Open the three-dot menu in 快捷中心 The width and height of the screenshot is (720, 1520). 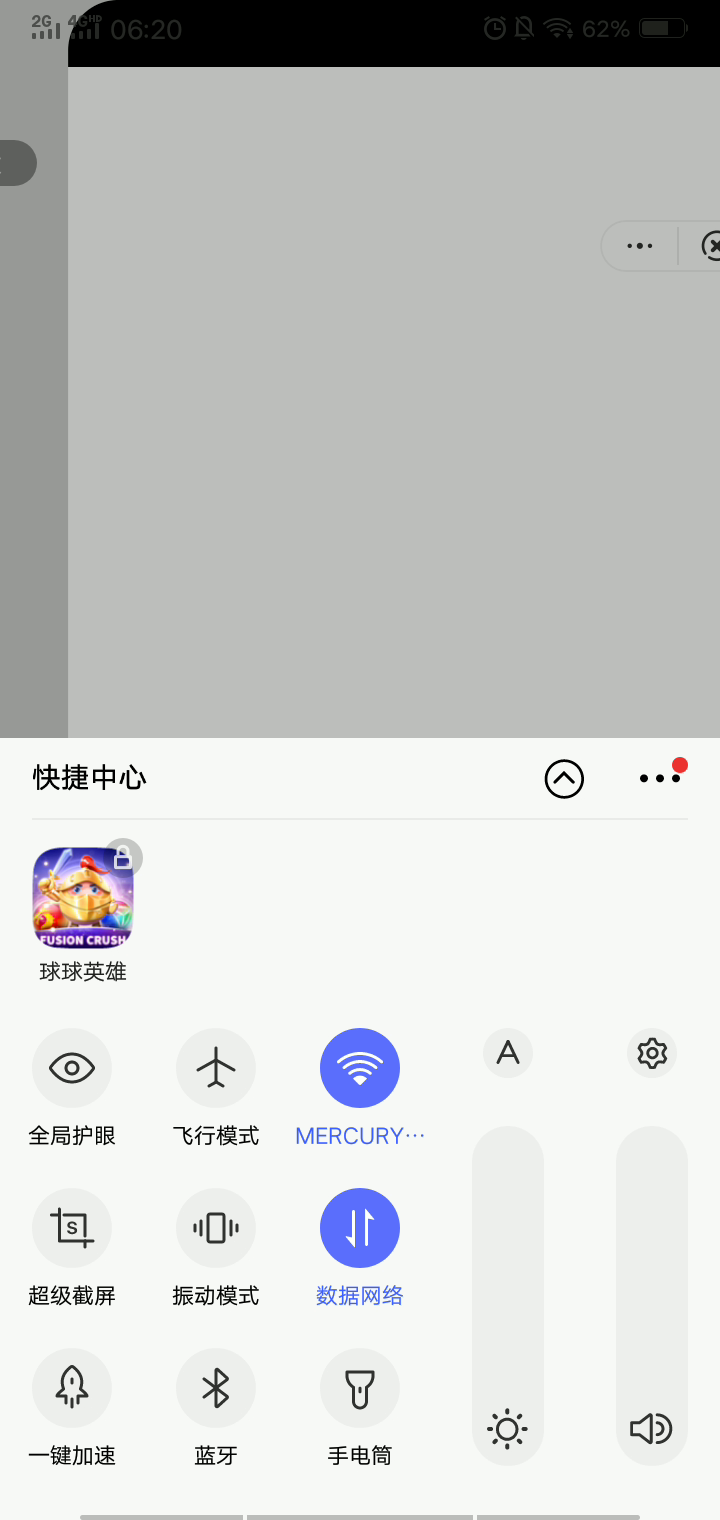point(660,779)
